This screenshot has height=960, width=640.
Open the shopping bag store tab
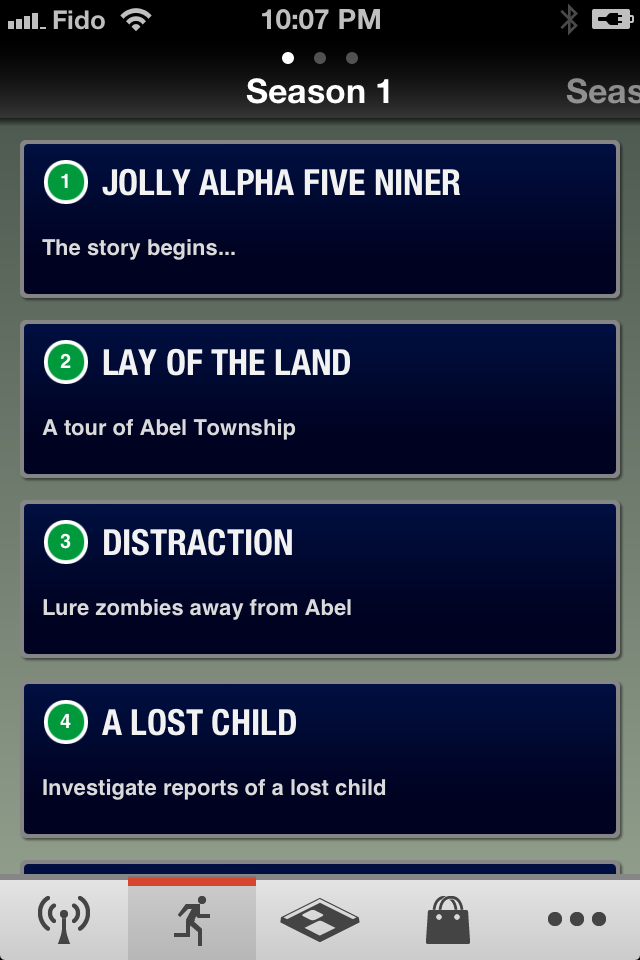448,919
